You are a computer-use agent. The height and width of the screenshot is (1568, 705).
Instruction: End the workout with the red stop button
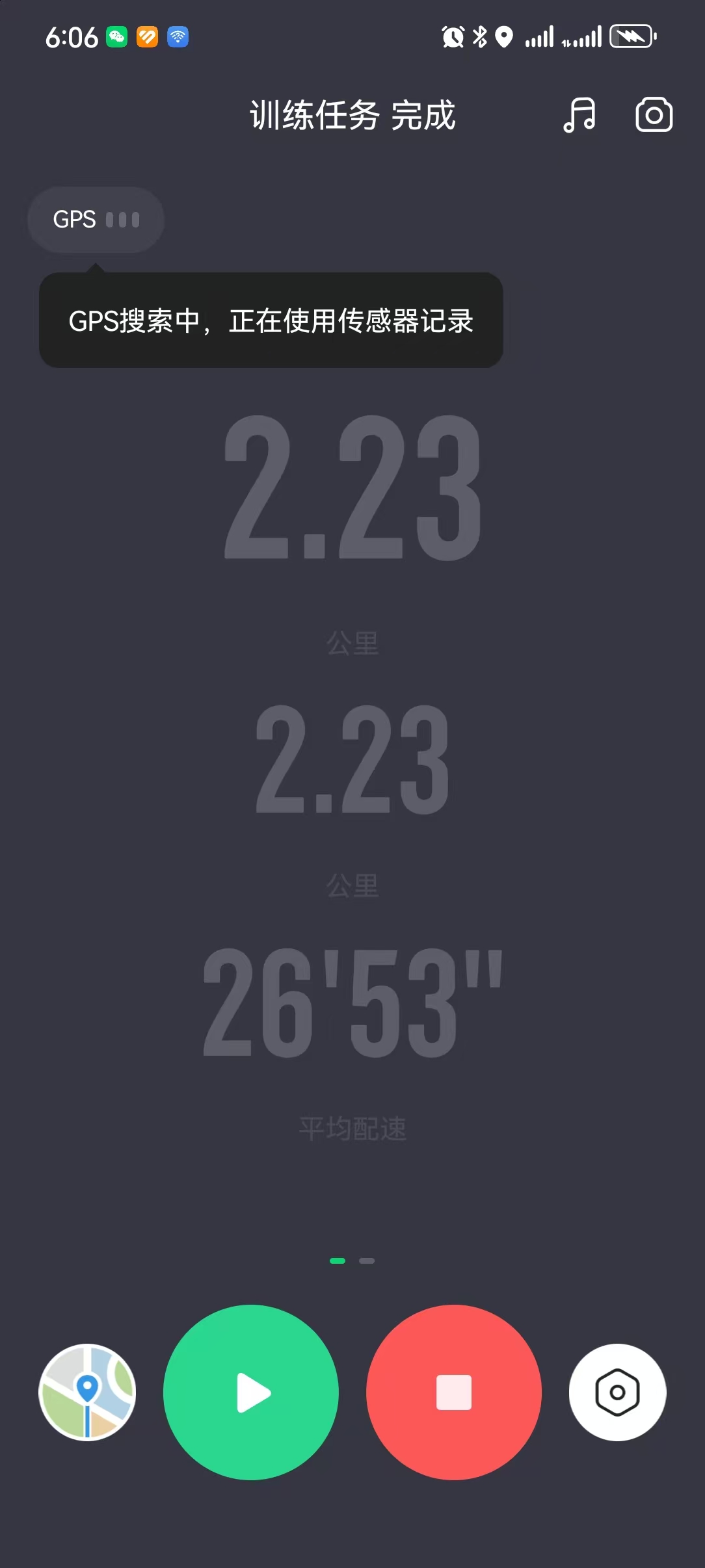454,1392
